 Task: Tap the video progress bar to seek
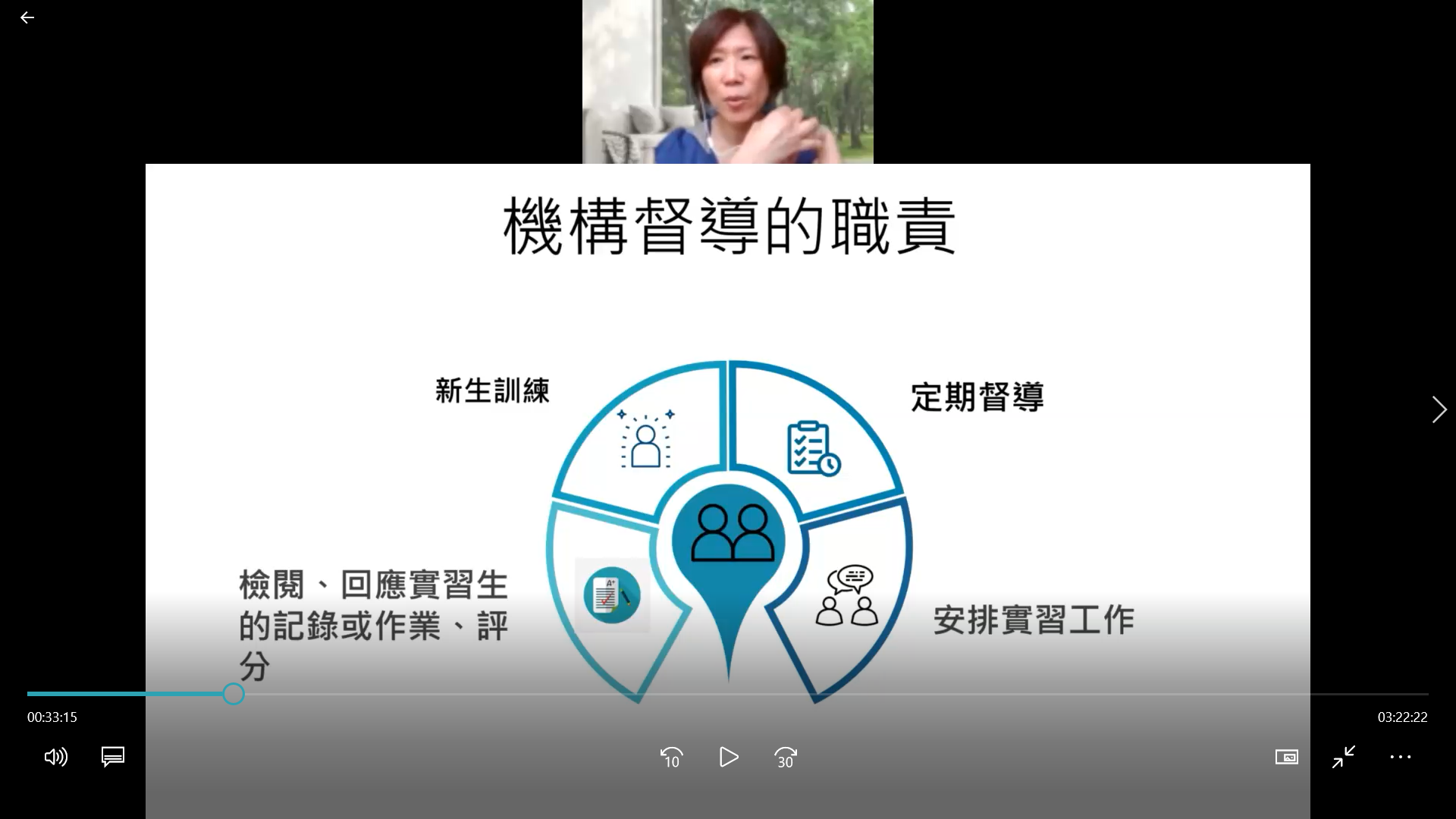pyautogui.click(x=758, y=694)
